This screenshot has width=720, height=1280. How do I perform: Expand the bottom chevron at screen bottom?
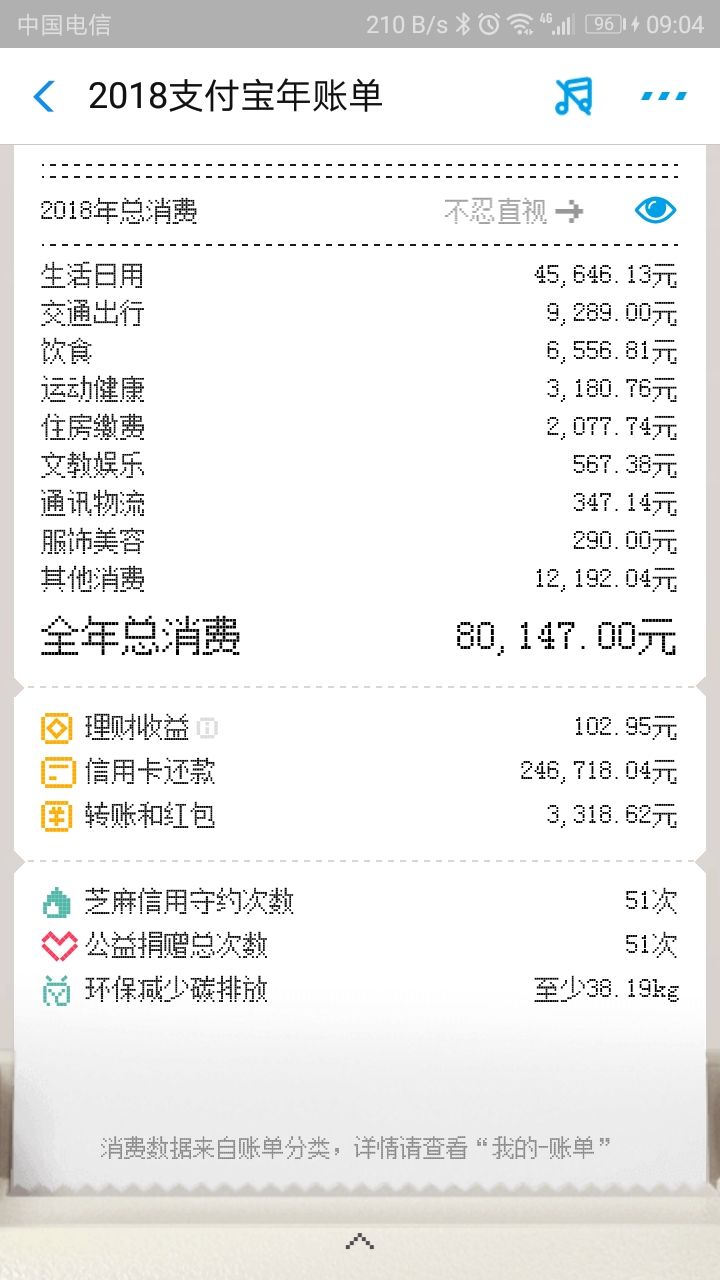pos(360,1243)
